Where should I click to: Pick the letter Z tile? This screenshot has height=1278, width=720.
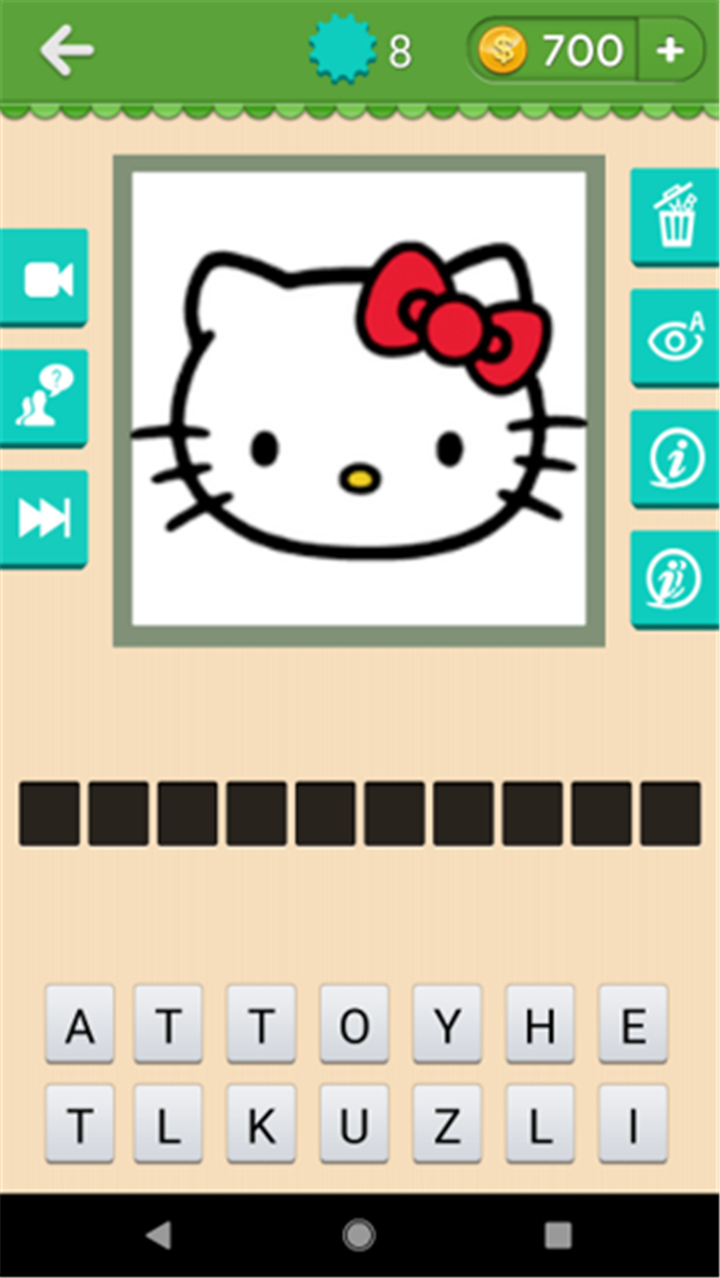447,1124
